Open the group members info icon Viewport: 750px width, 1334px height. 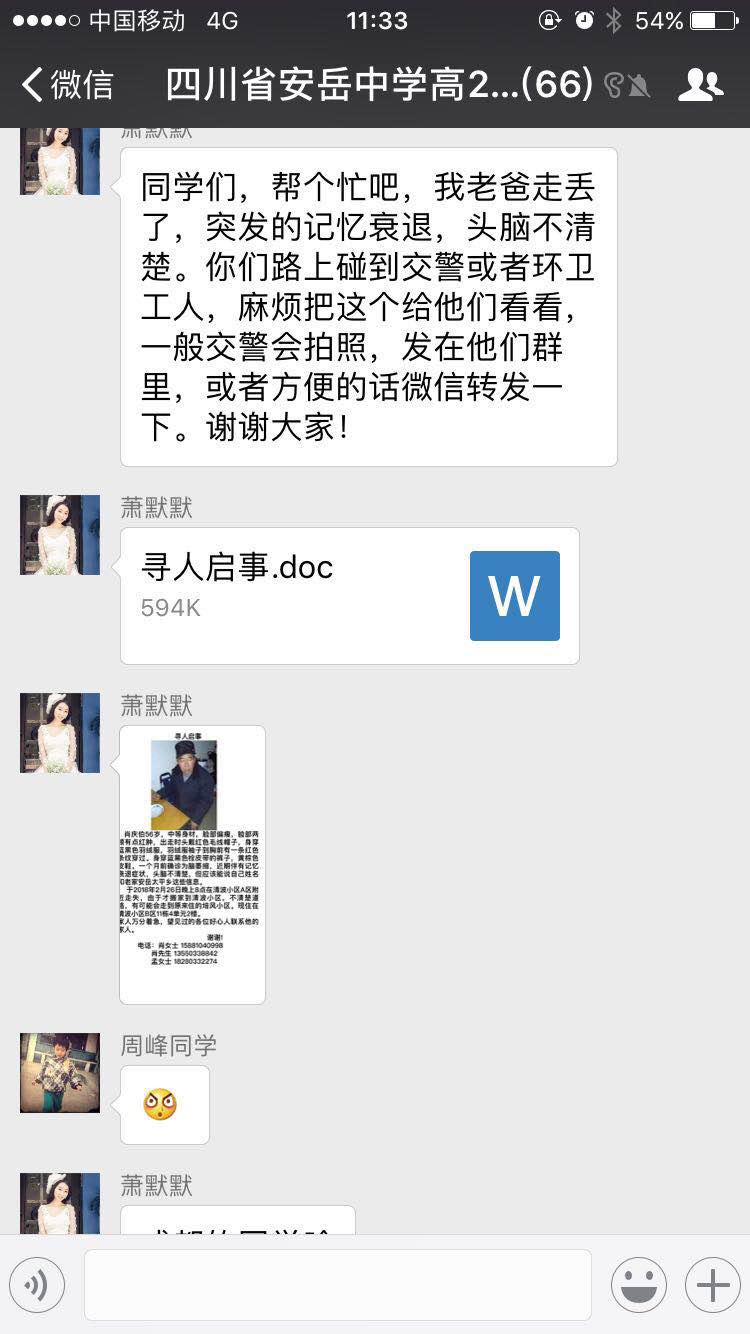click(700, 85)
